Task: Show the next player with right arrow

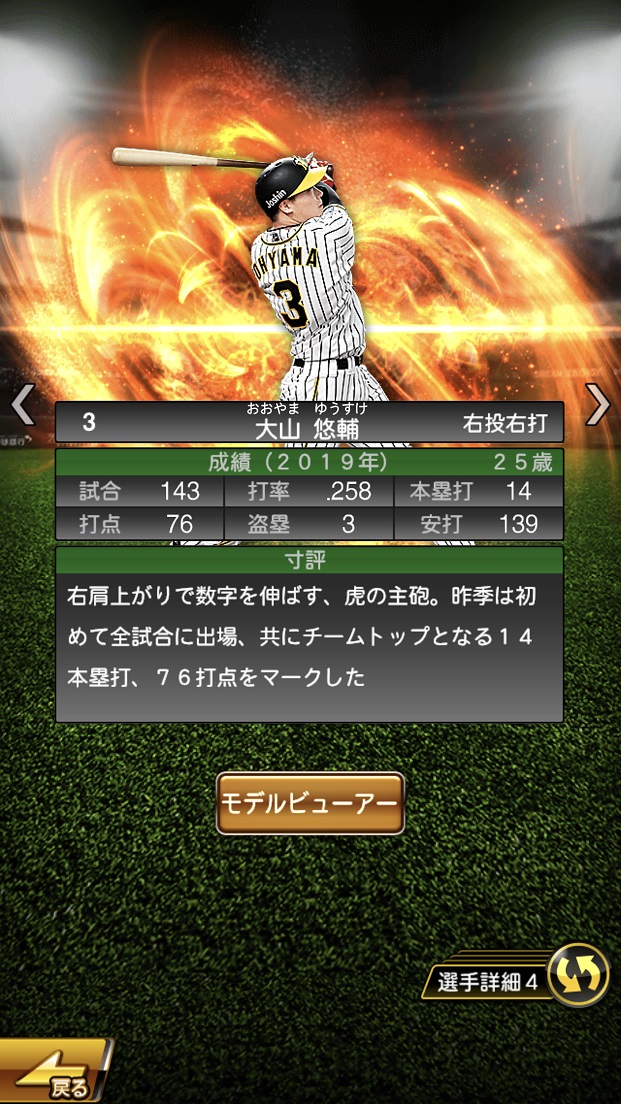Action: click(597, 404)
